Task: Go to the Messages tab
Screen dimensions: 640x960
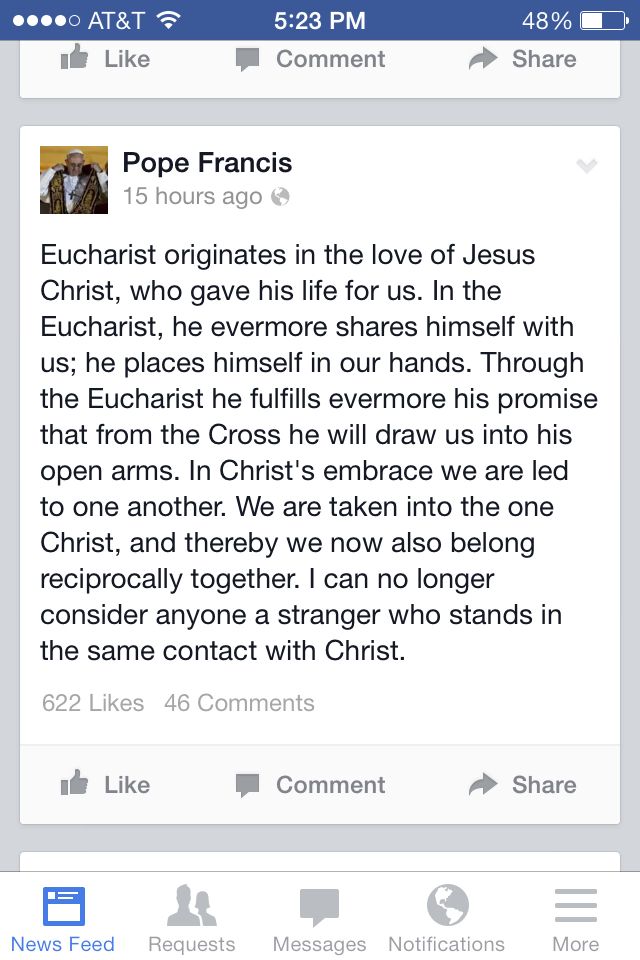Action: point(319,920)
